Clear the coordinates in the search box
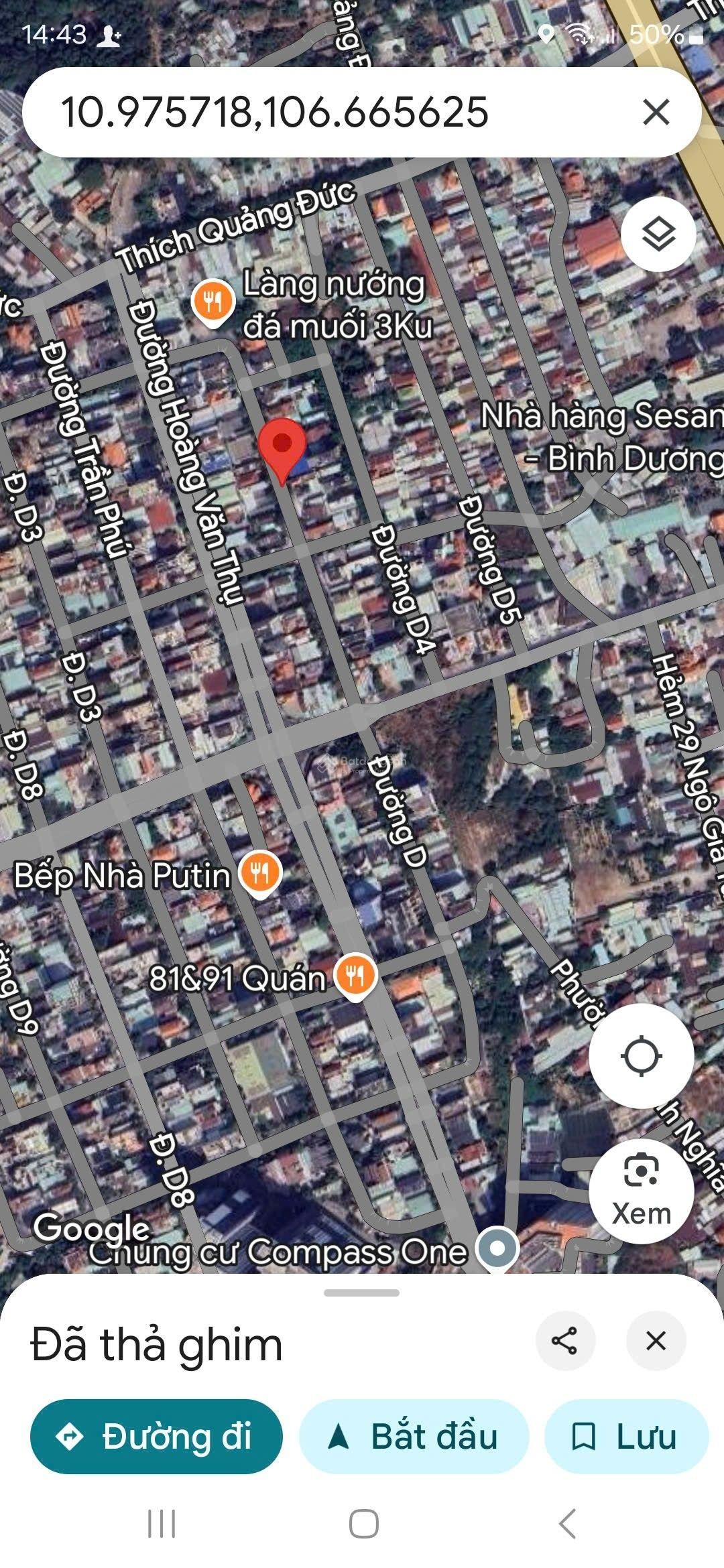Screen dimensions: 724x1568 click(656, 112)
